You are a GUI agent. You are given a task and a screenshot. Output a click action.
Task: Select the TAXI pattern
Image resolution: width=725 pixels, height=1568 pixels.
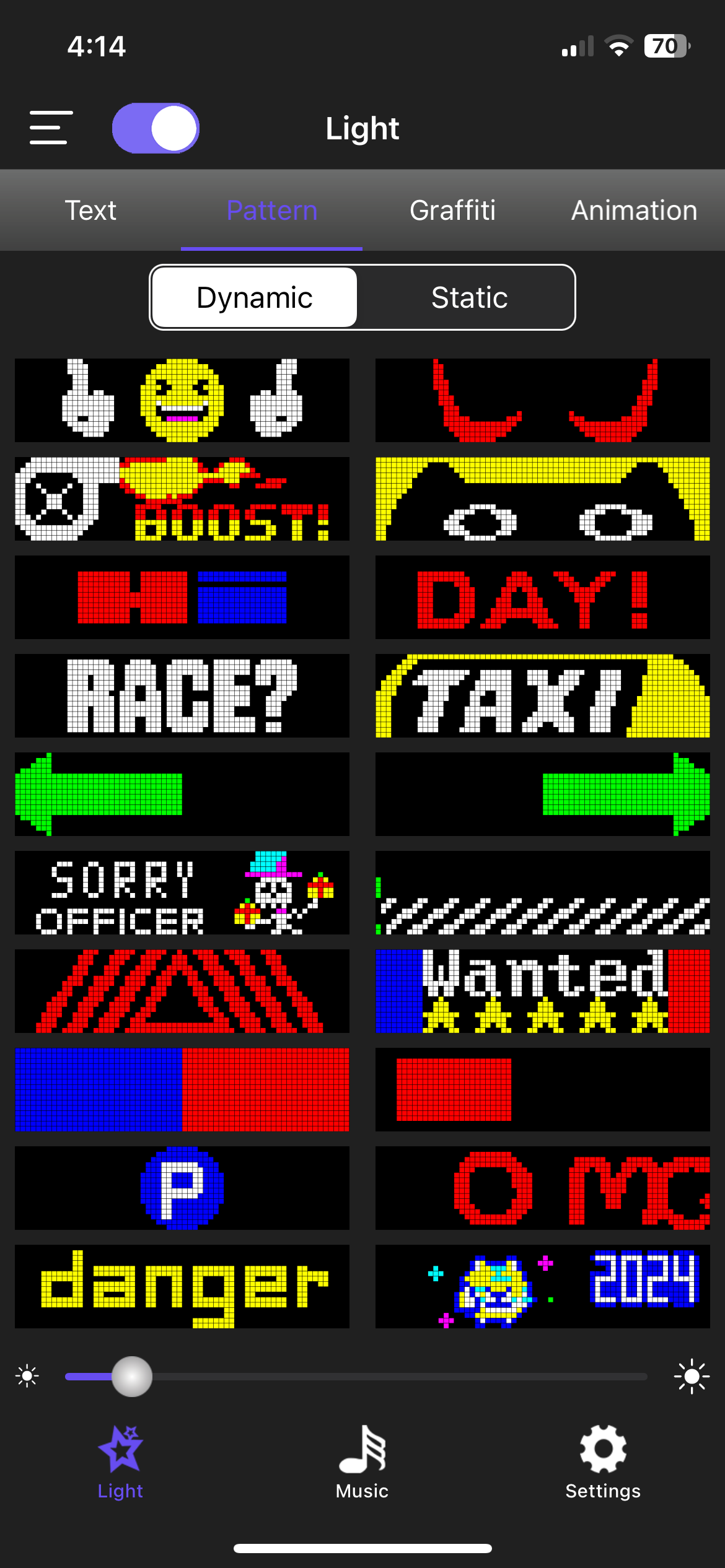542,695
